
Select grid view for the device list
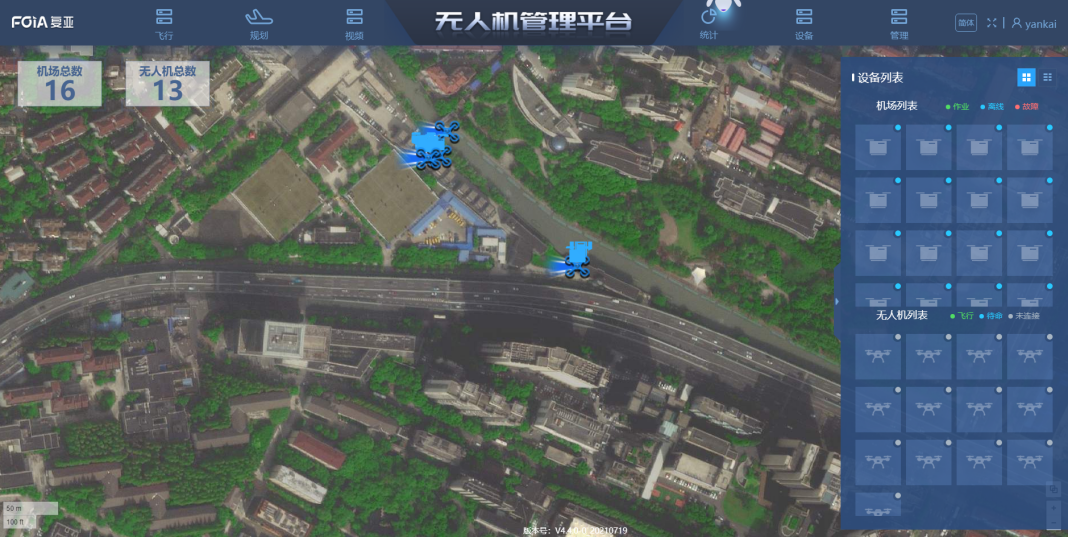point(1026,77)
